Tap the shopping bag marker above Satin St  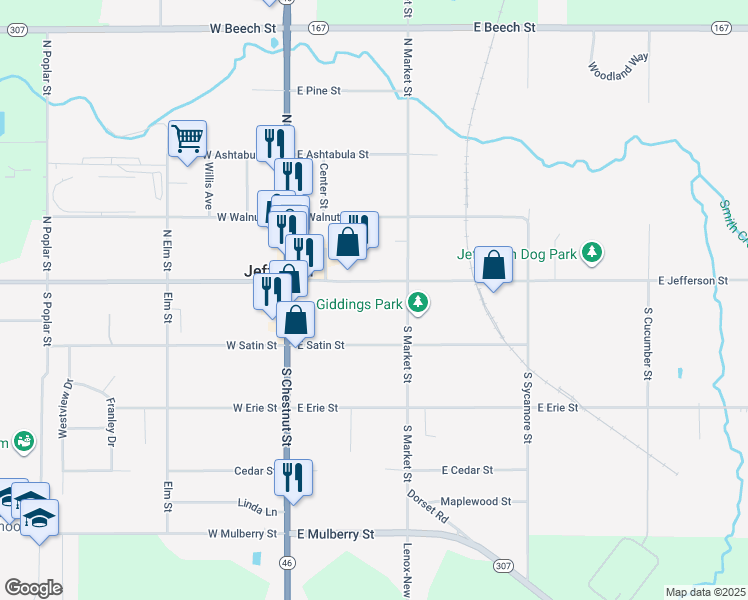pos(295,323)
